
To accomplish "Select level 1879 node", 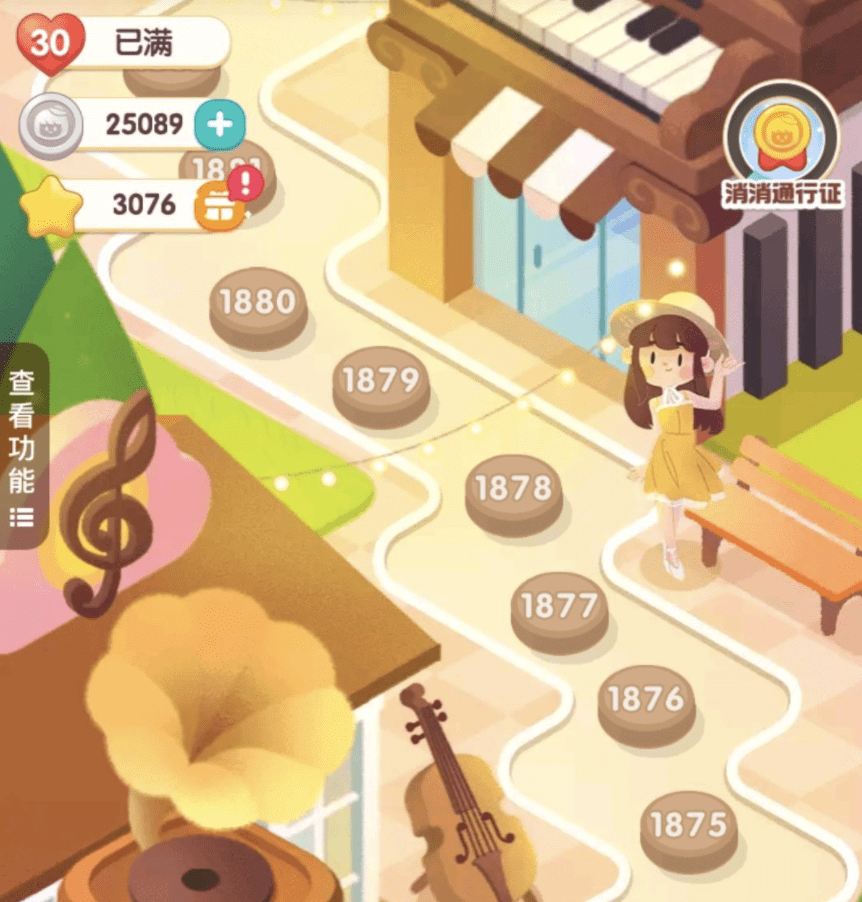I will 381,383.
